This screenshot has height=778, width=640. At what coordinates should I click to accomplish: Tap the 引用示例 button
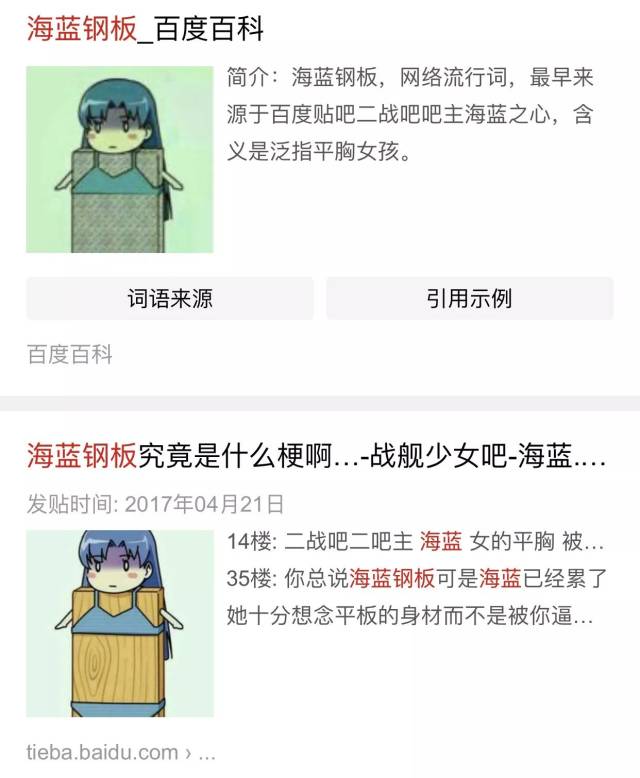coord(469,298)
